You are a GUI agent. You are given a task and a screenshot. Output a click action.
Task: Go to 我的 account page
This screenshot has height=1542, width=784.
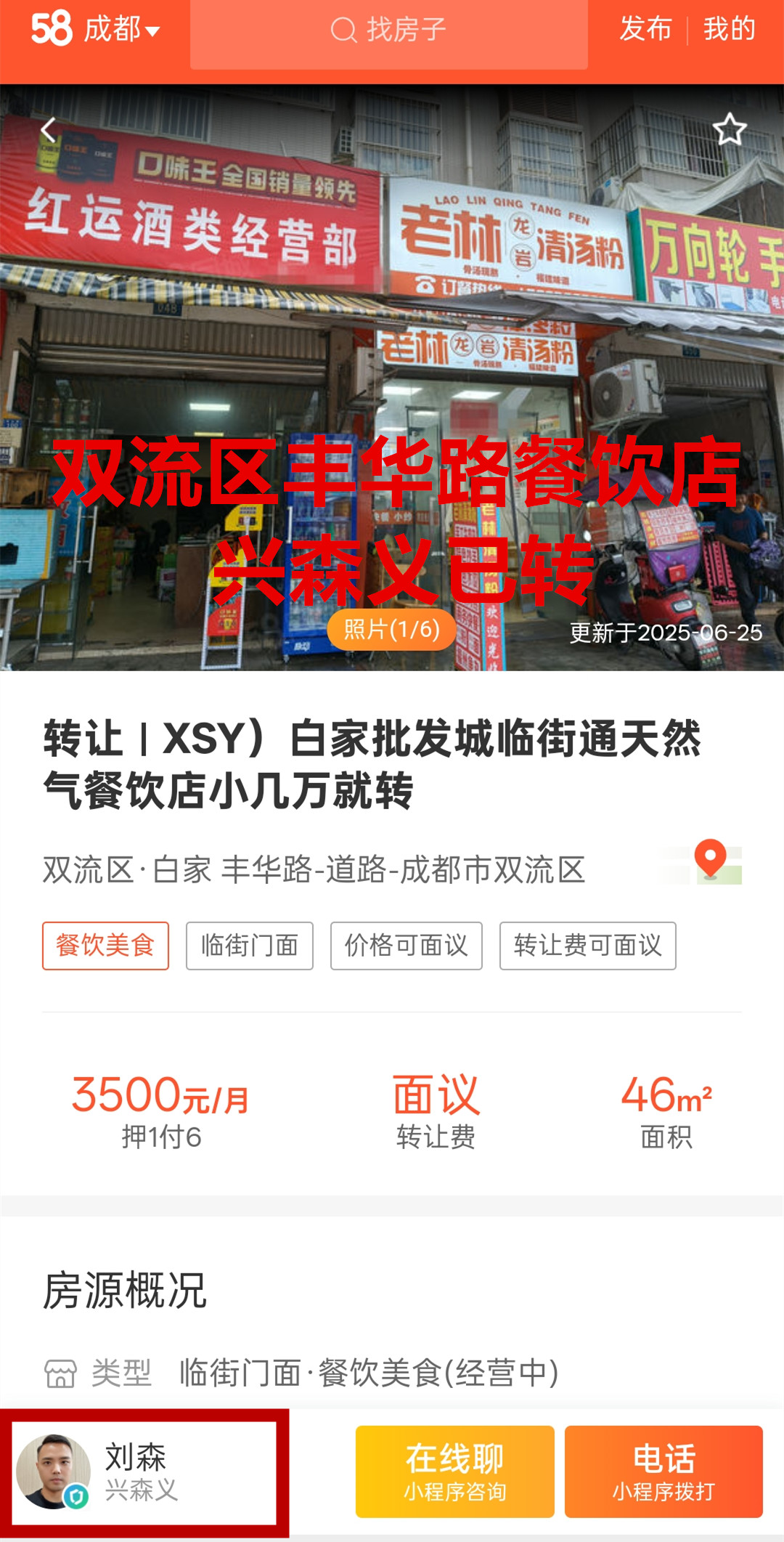click(730, 30)
